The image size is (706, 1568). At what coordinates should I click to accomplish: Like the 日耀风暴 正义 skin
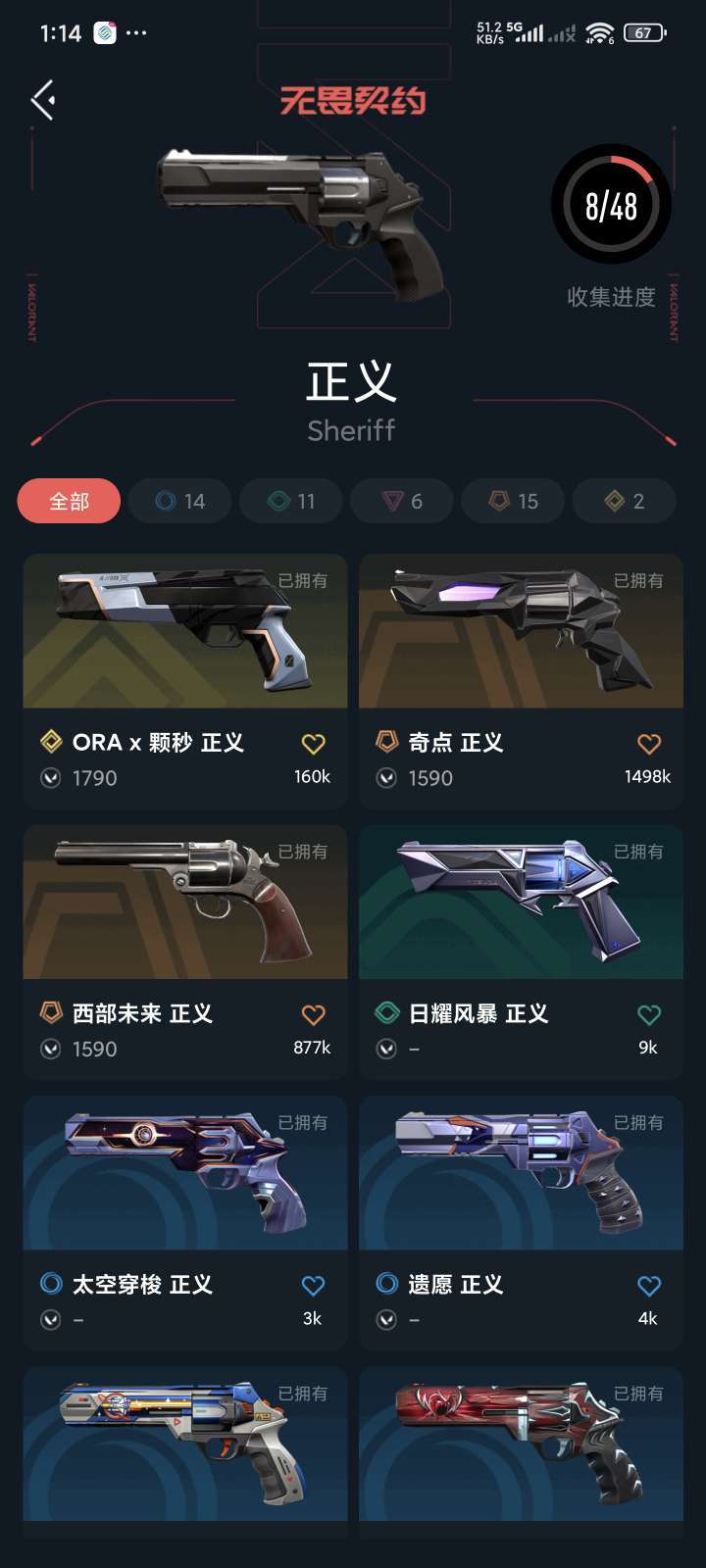point(649,1014)
